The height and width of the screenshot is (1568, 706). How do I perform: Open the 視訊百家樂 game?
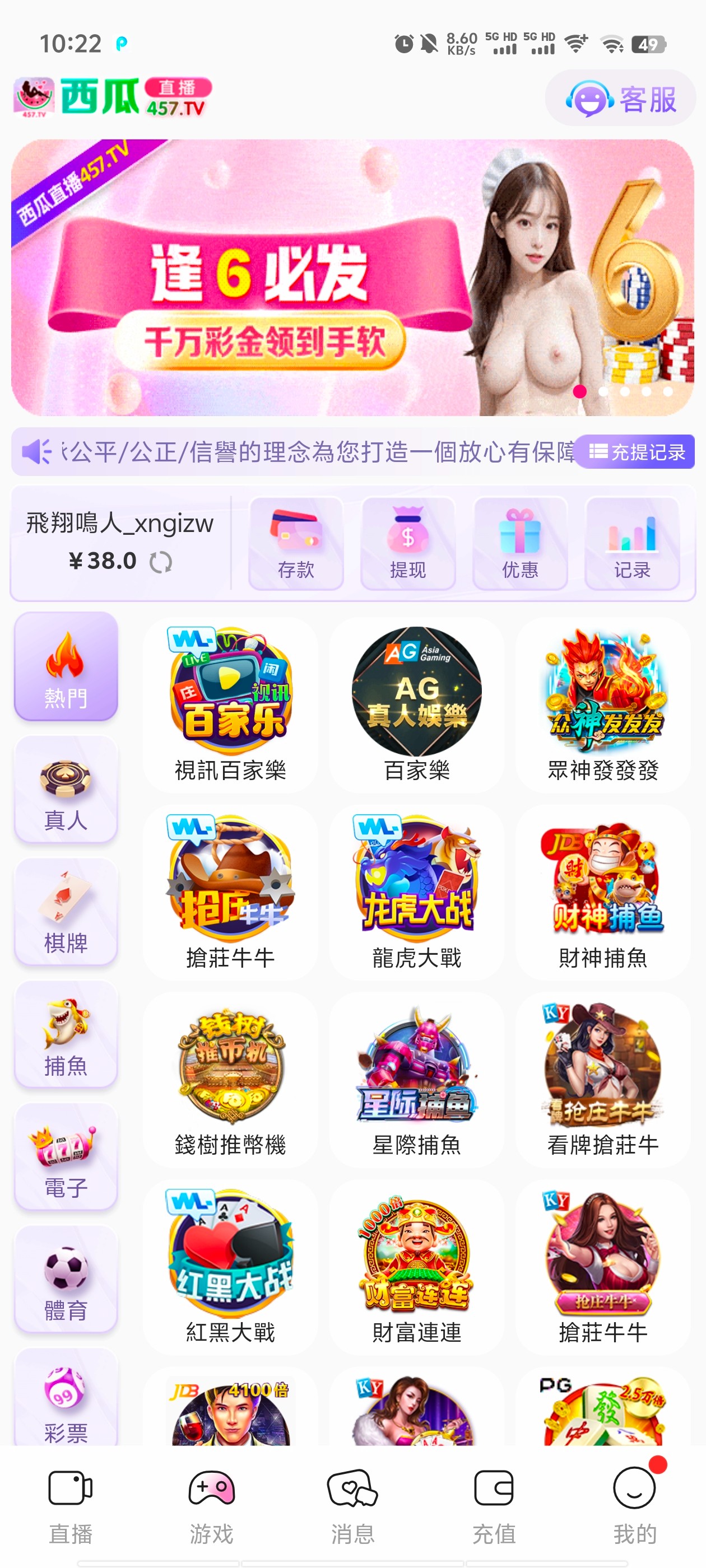[x=230, y=704]
